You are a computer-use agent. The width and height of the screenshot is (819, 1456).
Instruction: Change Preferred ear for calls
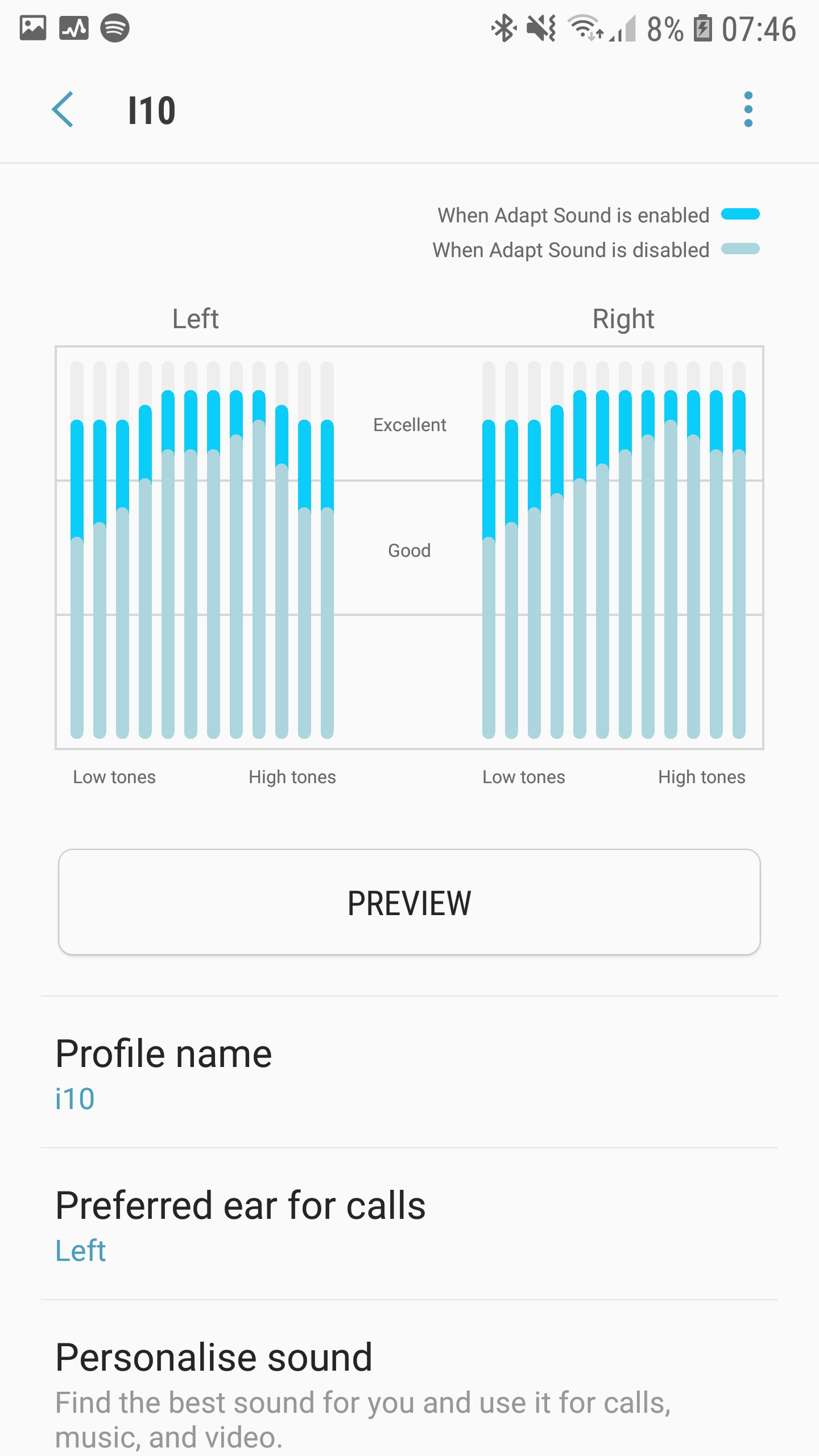click(409, 1224)
